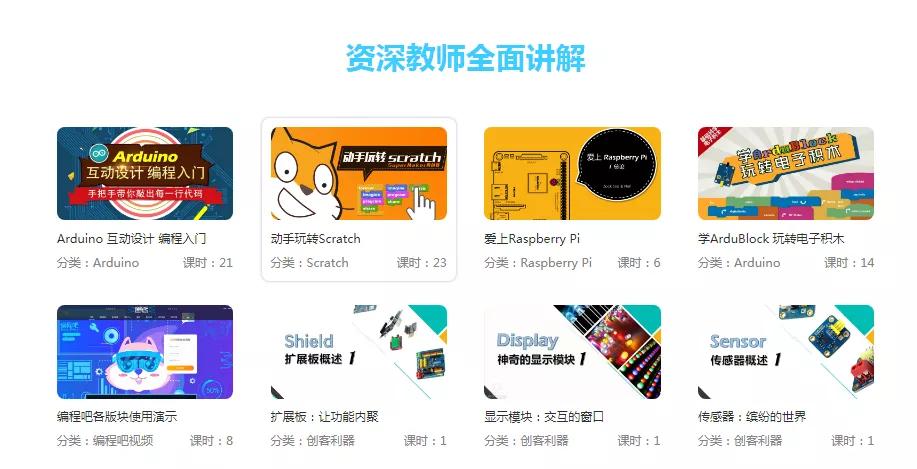Open the 扩展板:让功能内聚 course
The image size is (917, 469).
click(359, 352)
